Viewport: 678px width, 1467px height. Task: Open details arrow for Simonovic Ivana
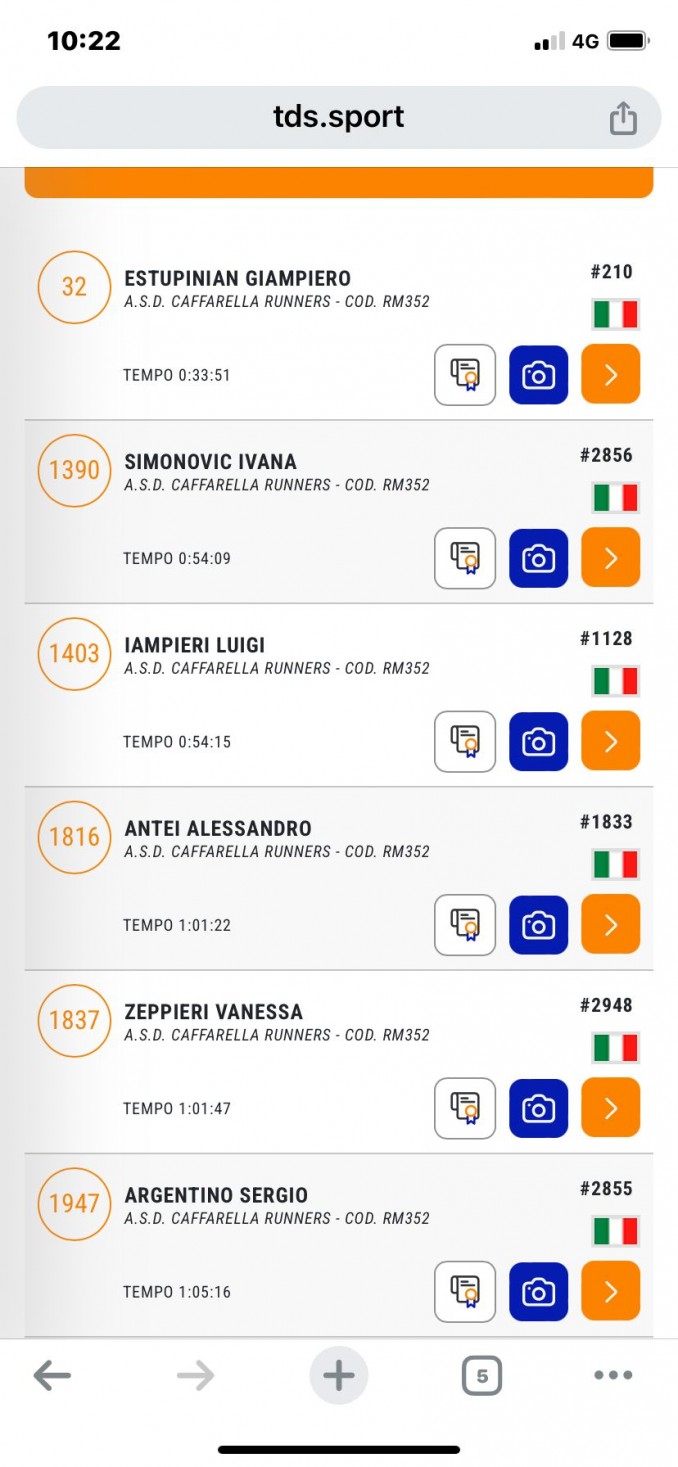pos(611,558)
